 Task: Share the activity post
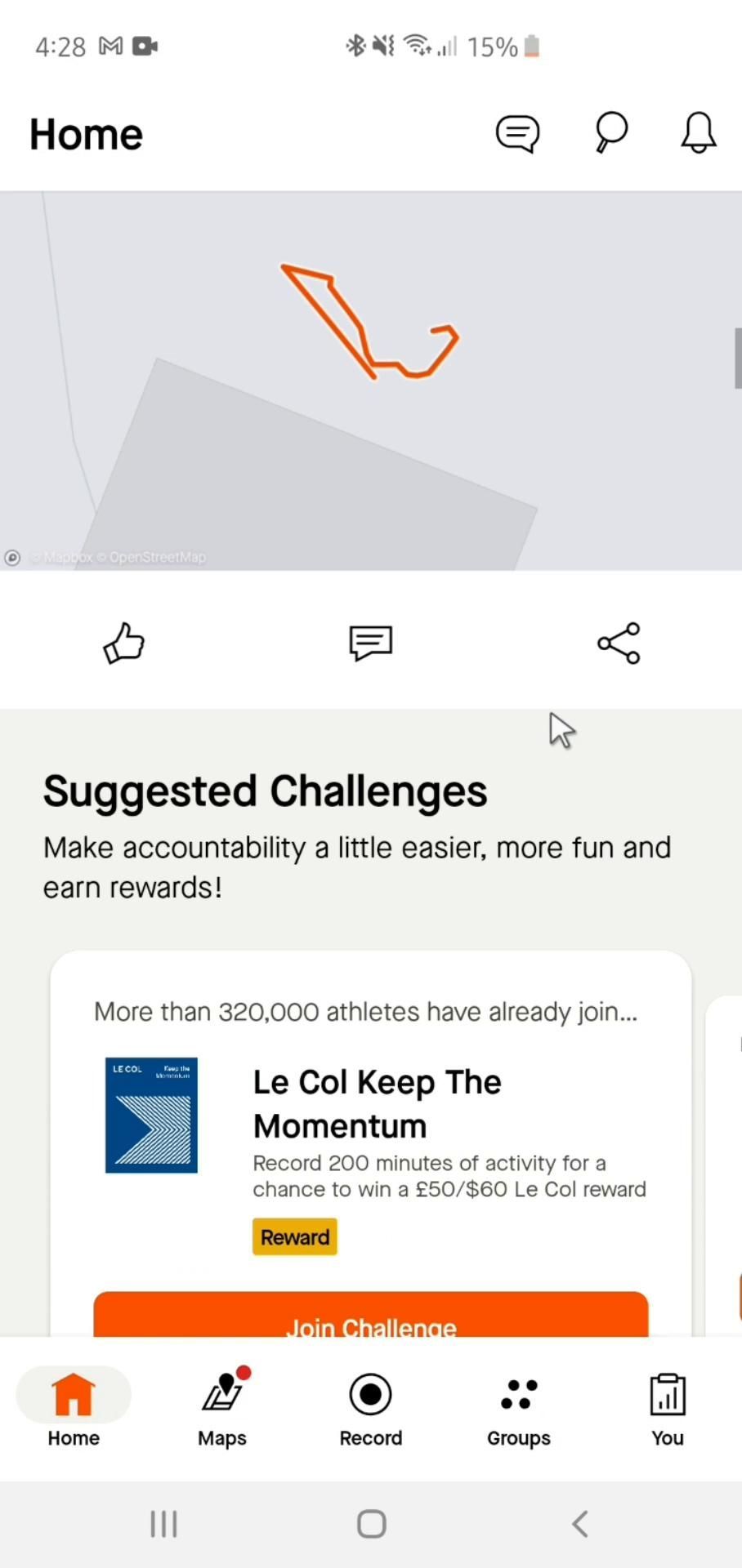click(x=619, y=644)
